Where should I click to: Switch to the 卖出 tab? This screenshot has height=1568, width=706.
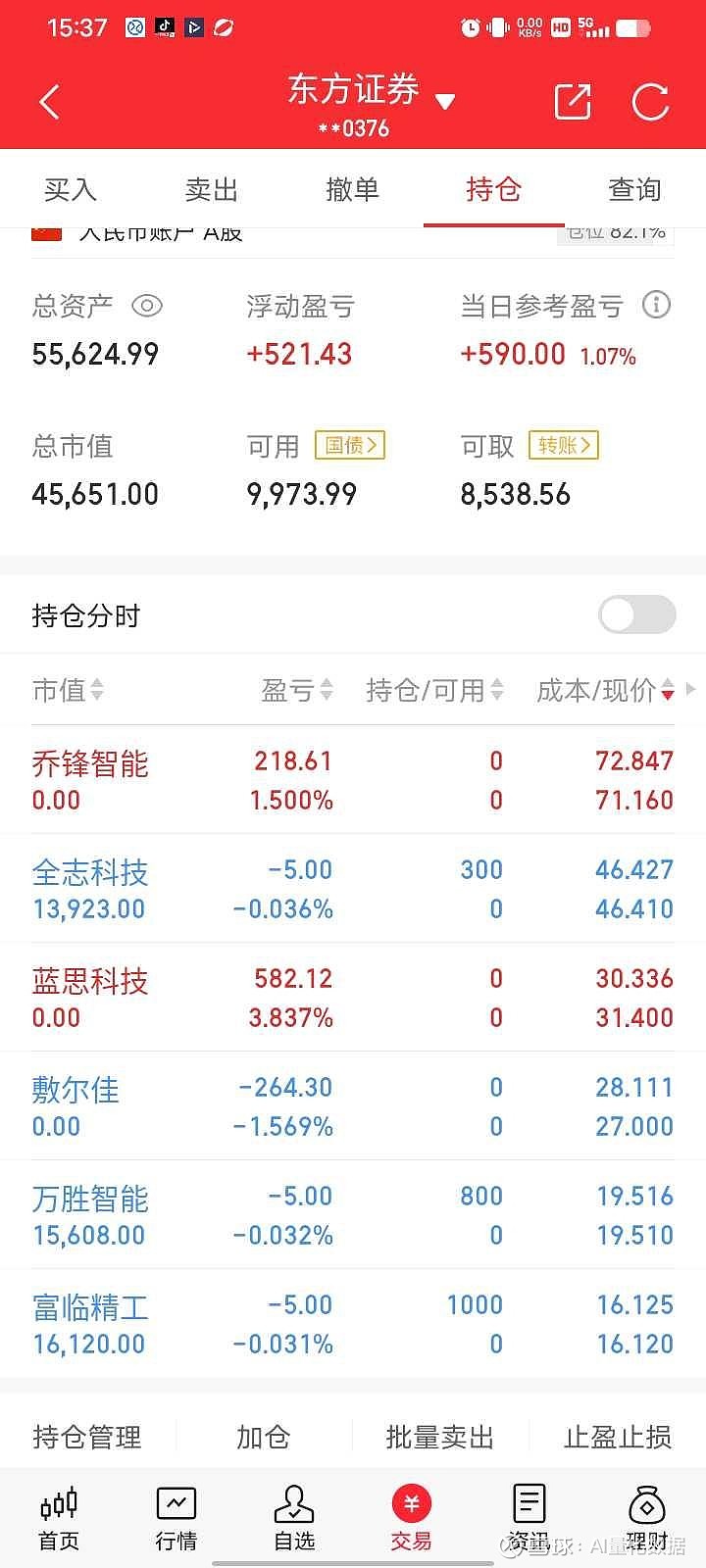pyautogui.click(x=212, y=189)
